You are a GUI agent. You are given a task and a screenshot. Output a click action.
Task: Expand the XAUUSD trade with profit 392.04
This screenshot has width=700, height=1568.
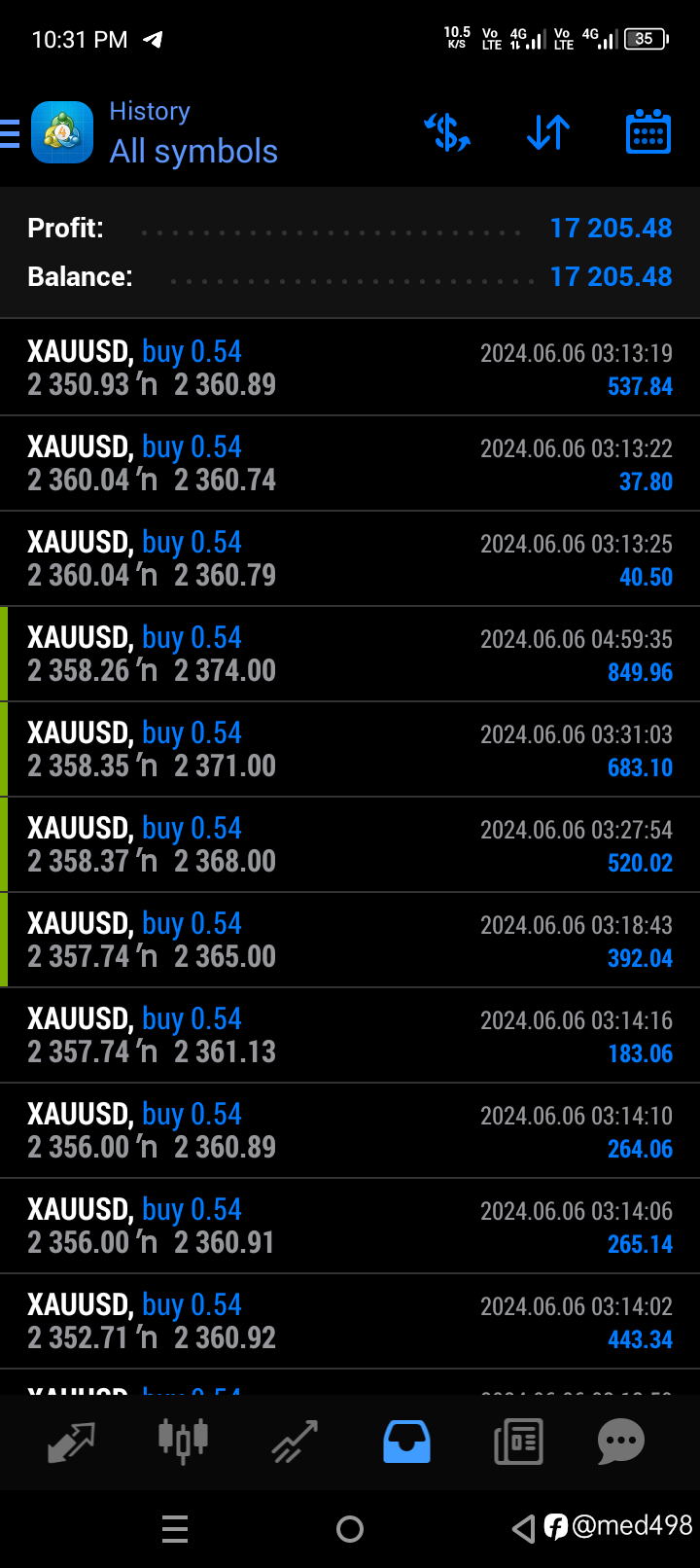(350, 941)
